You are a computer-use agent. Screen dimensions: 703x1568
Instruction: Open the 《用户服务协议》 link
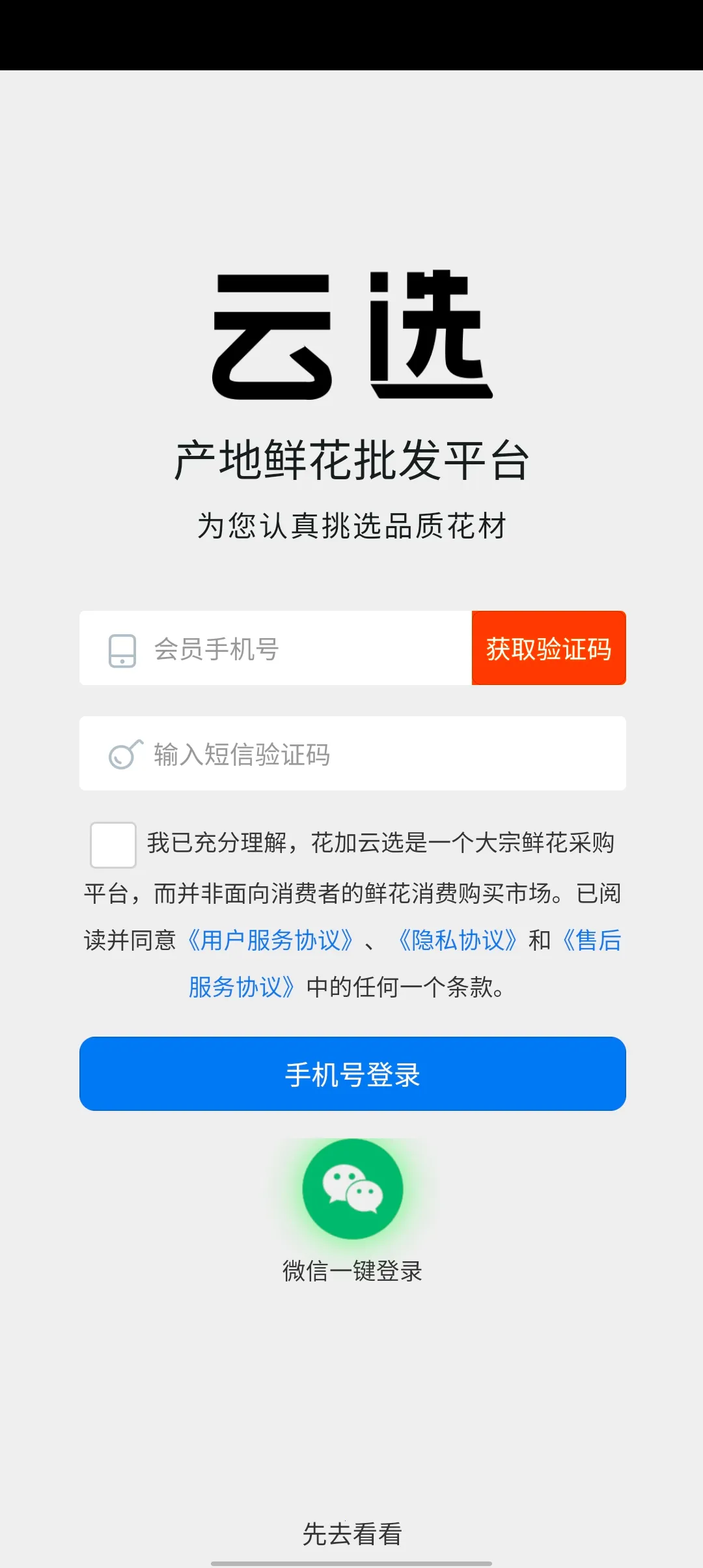269,940
